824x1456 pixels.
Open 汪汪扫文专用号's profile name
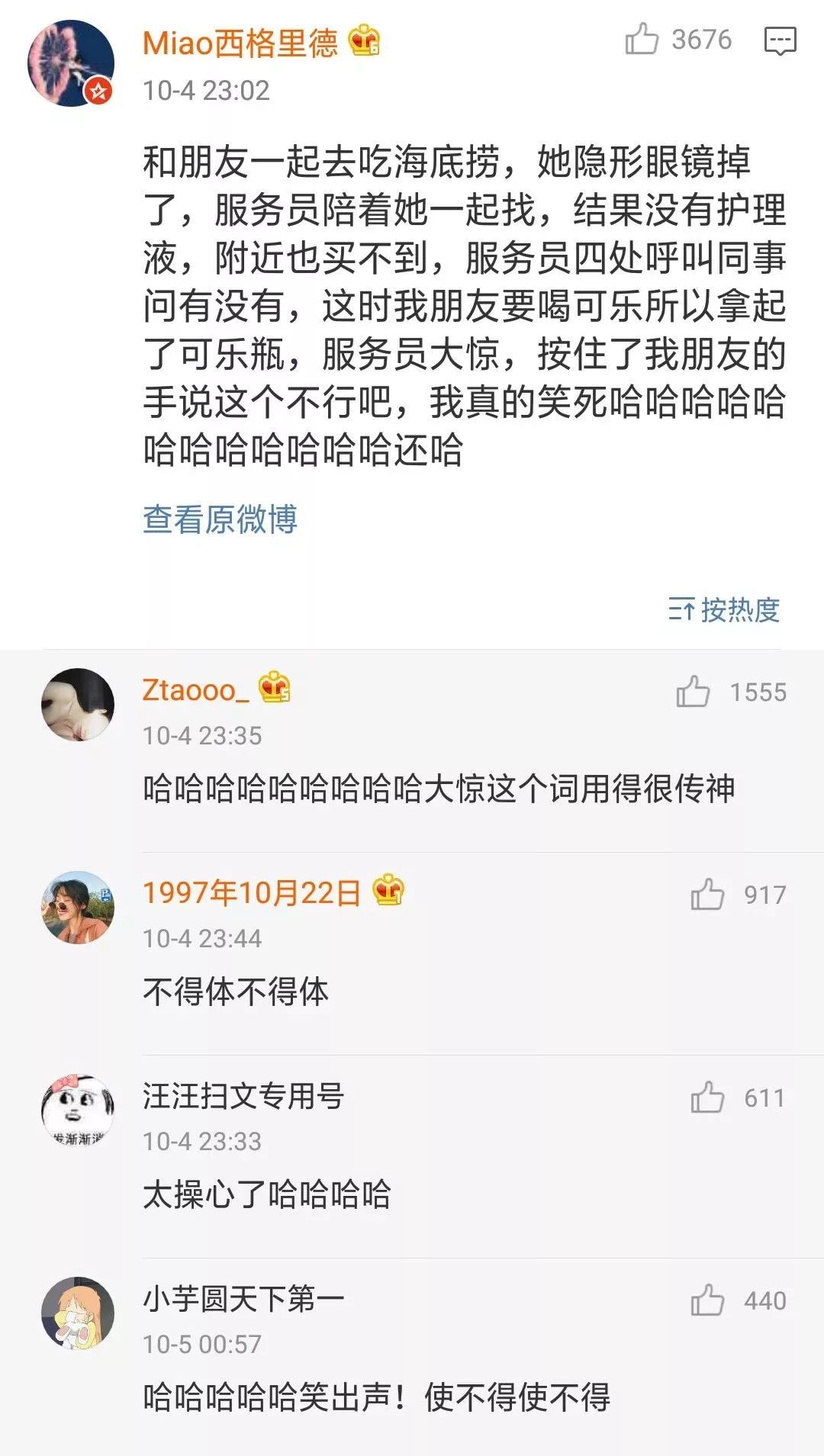coord(243,1096)
